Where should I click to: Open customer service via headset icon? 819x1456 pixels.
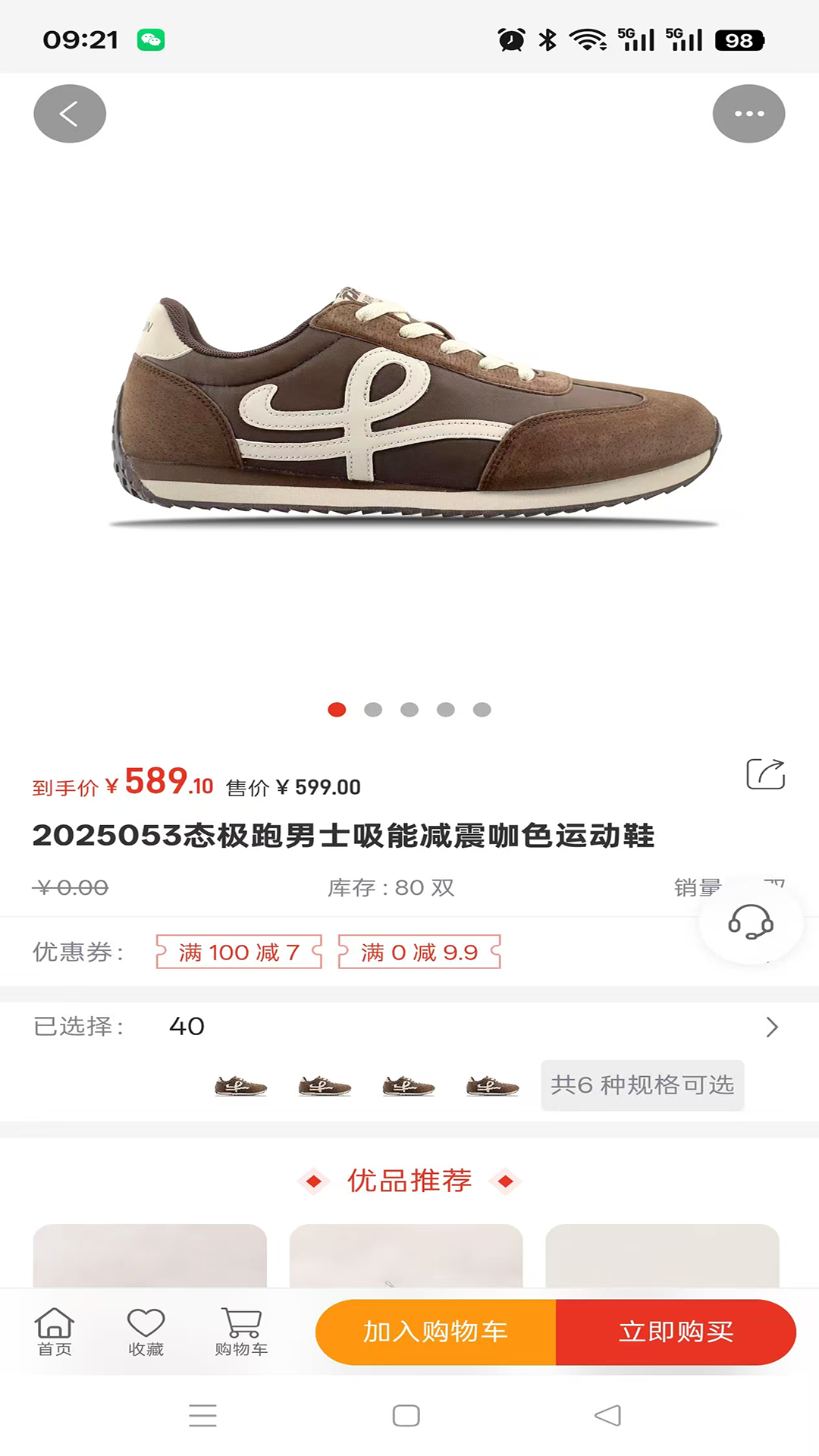(749, 921)
